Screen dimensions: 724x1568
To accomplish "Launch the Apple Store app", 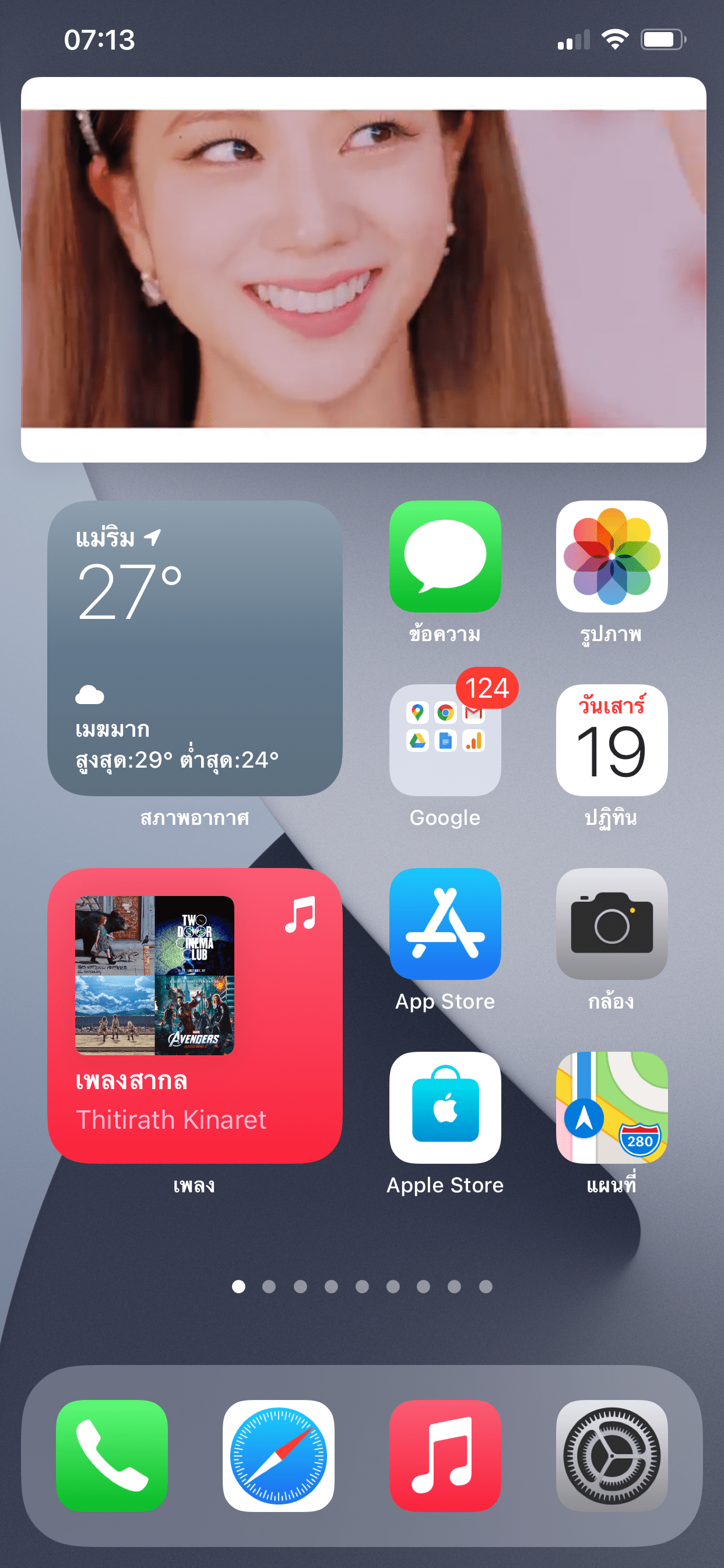I will (x=445, y=1107).
